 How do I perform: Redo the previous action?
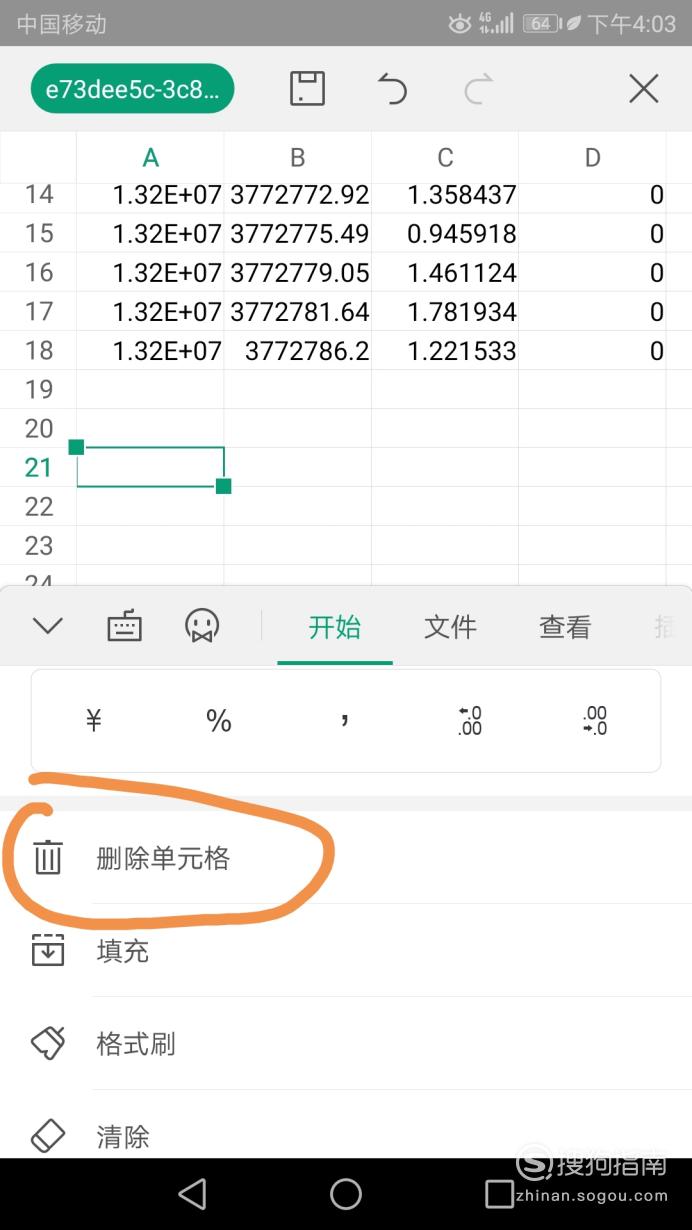(x=479, y=89)
